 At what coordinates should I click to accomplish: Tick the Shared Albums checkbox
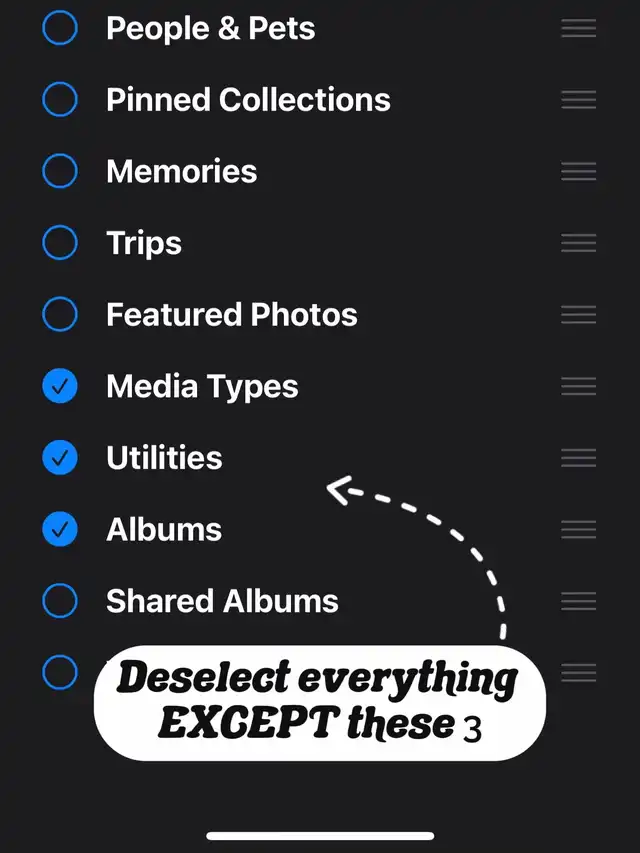pyautogui.click(x=60, y=601)
